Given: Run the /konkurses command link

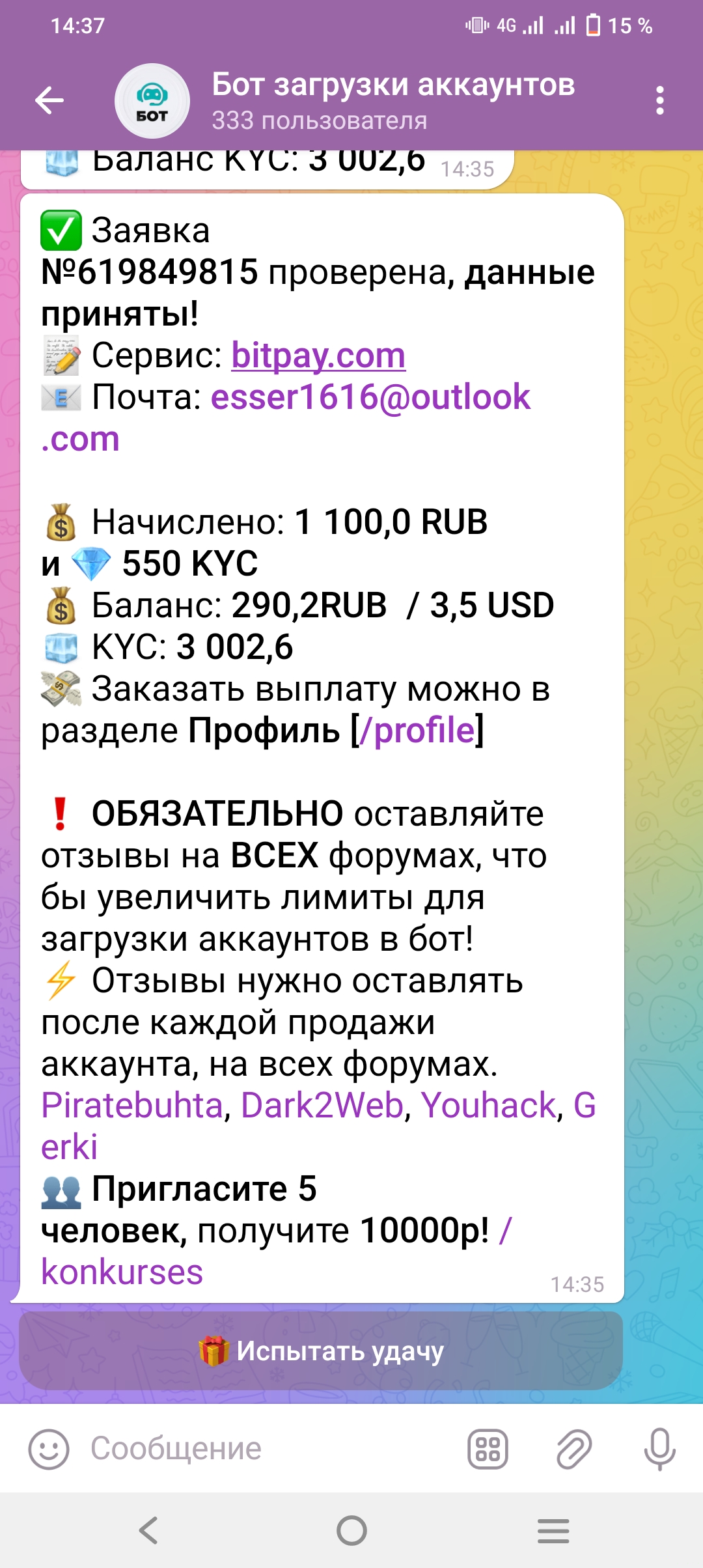Looking at the screenshot, I should coord(122,1272).
